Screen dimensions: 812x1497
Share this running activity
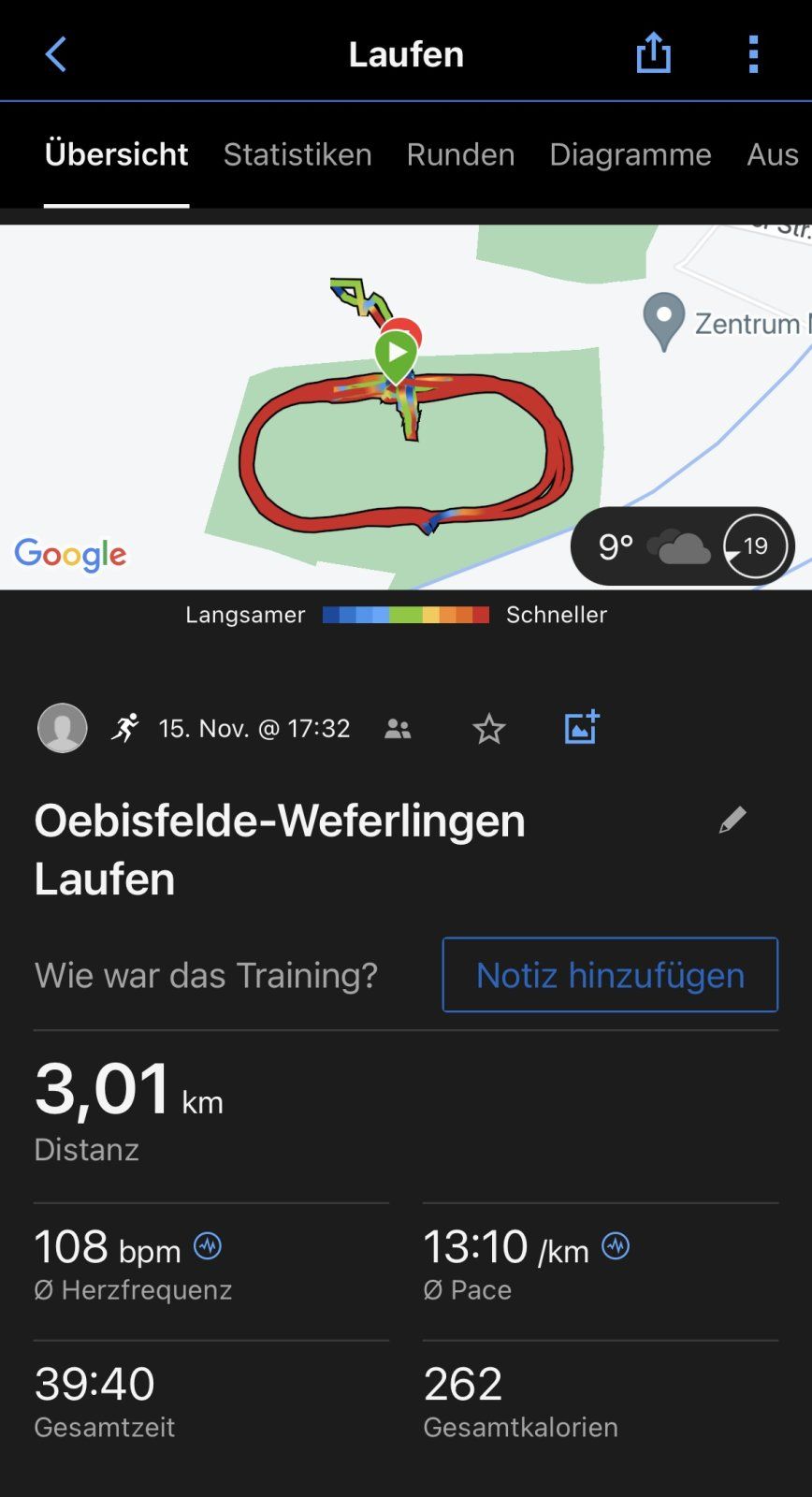pyautogui.click(x=653, y=53)
